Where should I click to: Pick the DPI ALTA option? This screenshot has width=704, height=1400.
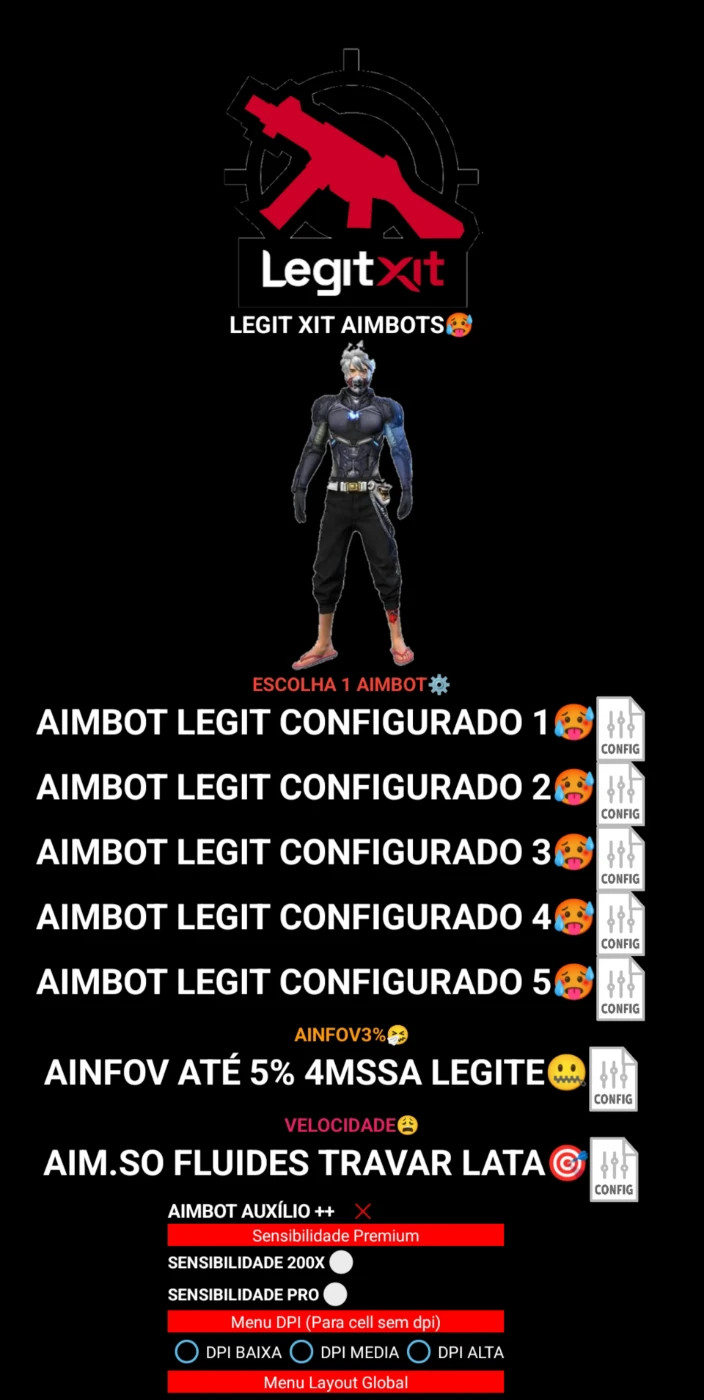point(419,1353)
